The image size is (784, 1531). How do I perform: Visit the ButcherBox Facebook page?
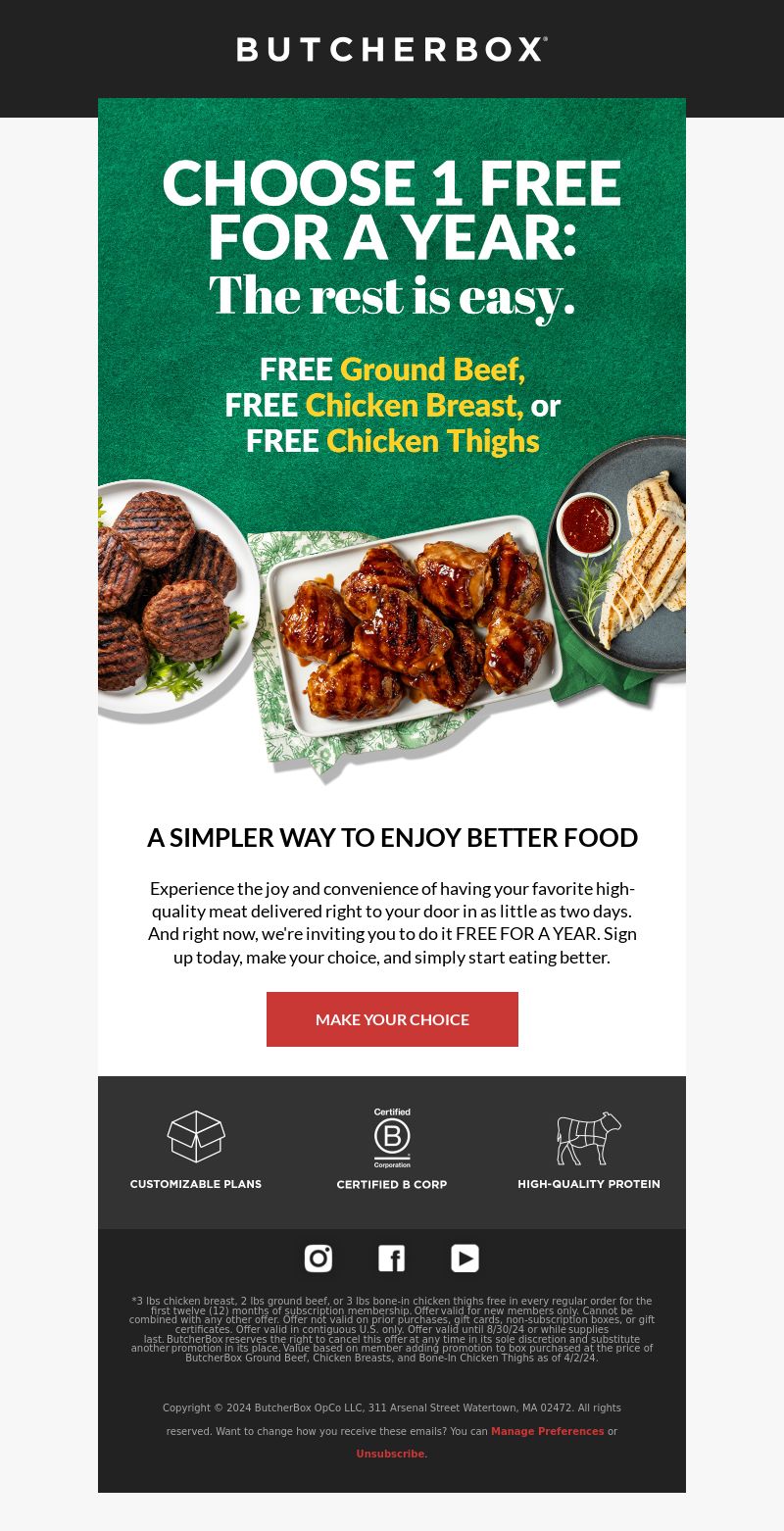392,1259
